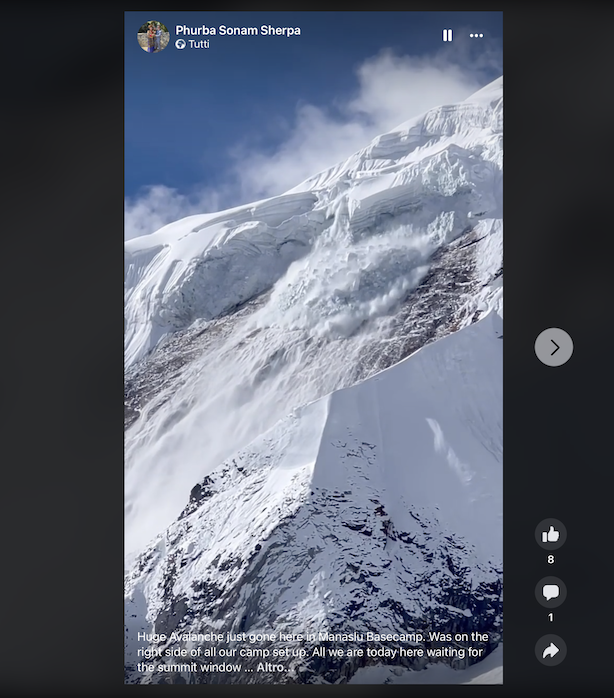Expand the caption with Altro
Screen dimensions: 614x698
coord(274,667)
